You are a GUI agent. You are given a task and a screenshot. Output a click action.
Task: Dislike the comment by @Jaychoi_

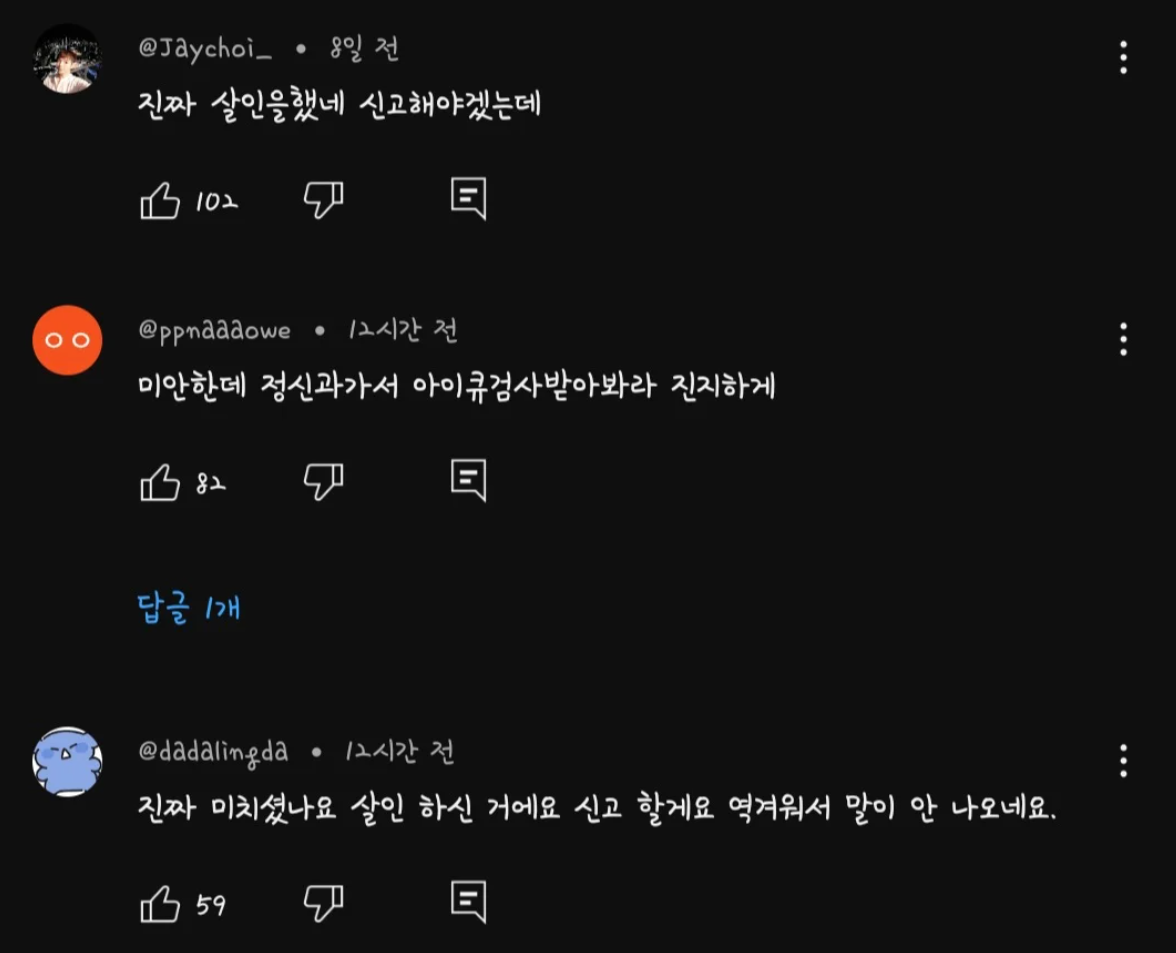pyautogui.click(x=323, y=200)
